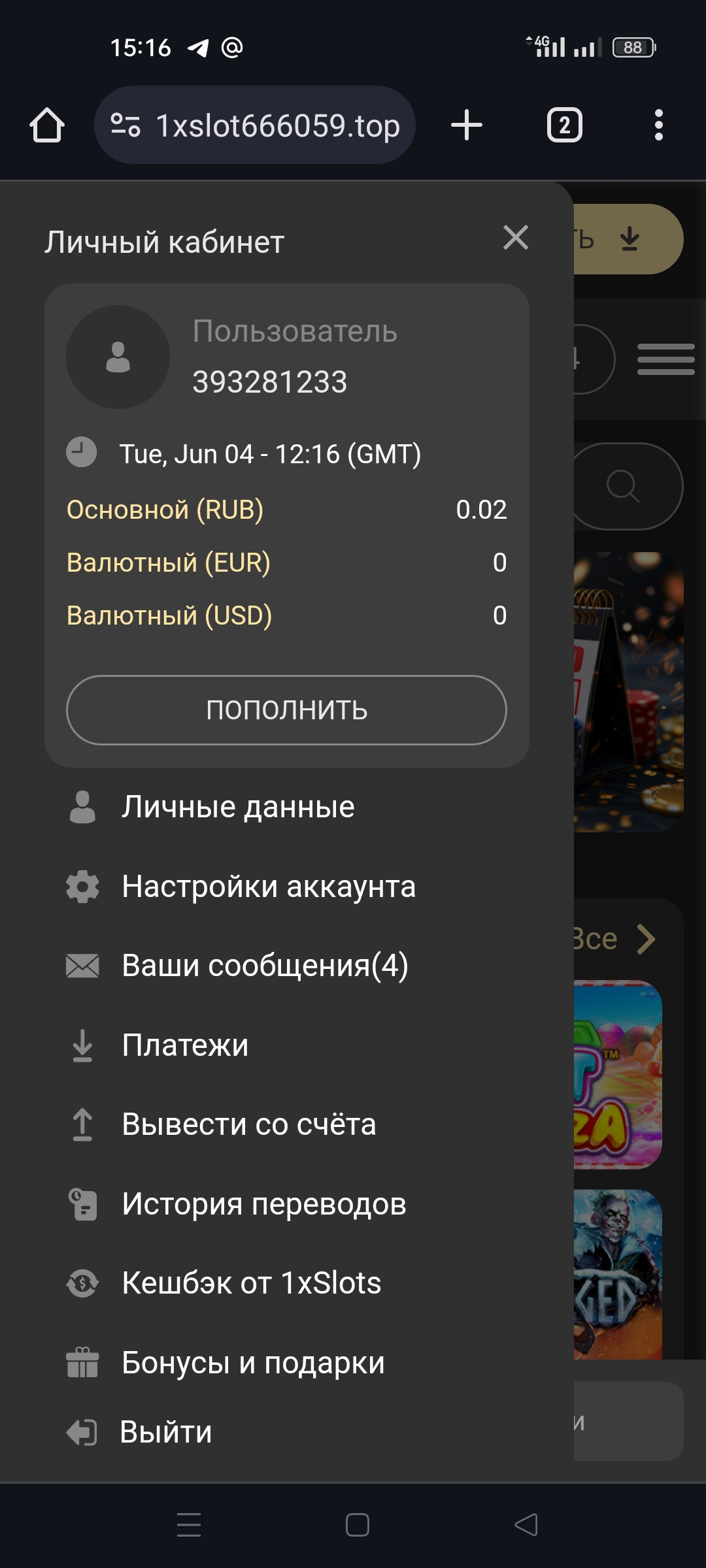Tap the ПОПОЛНИТЬ deposit button

click(286, 710)
